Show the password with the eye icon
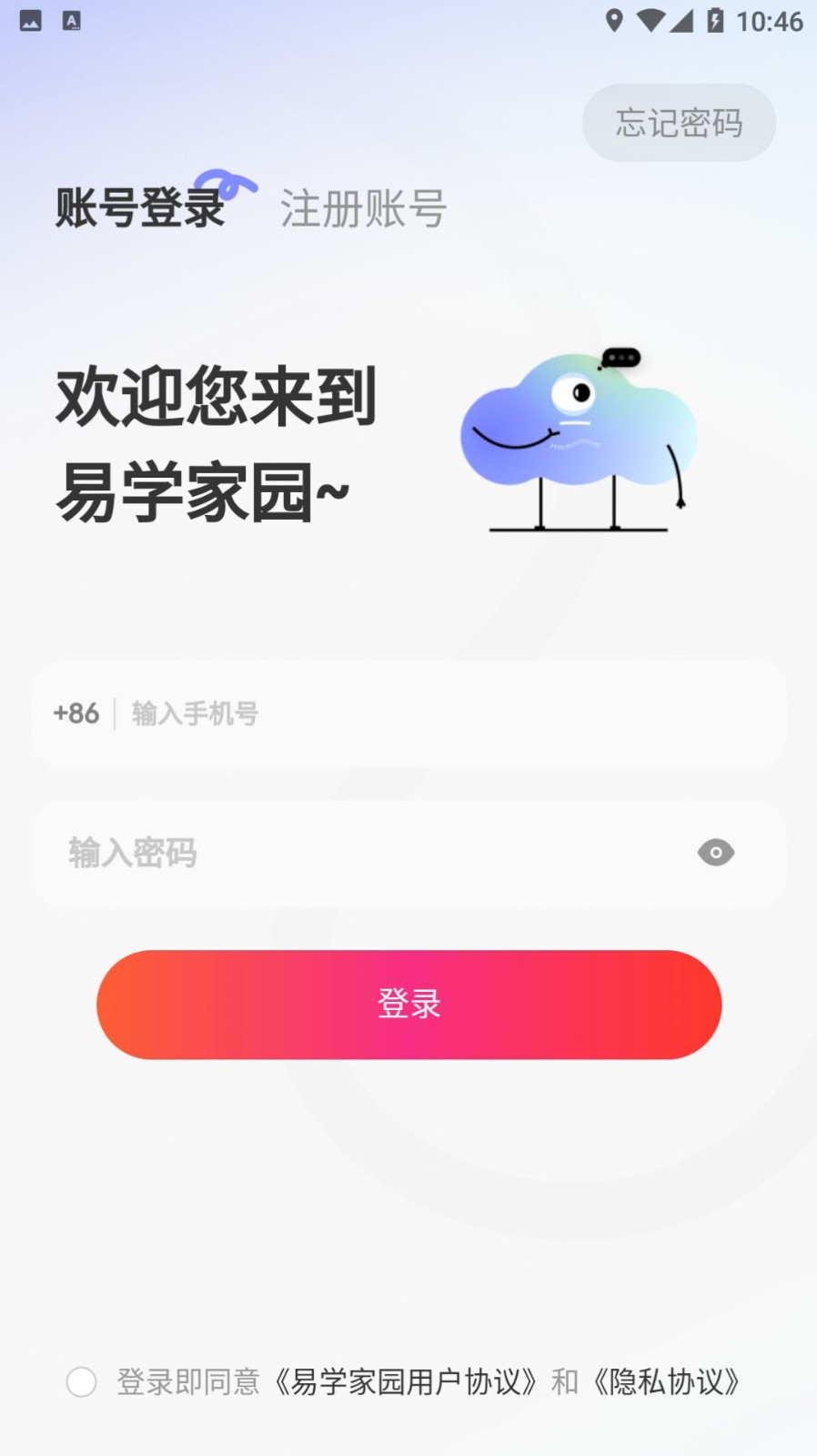Screen dimensions: 817x1456 [716, 853]
